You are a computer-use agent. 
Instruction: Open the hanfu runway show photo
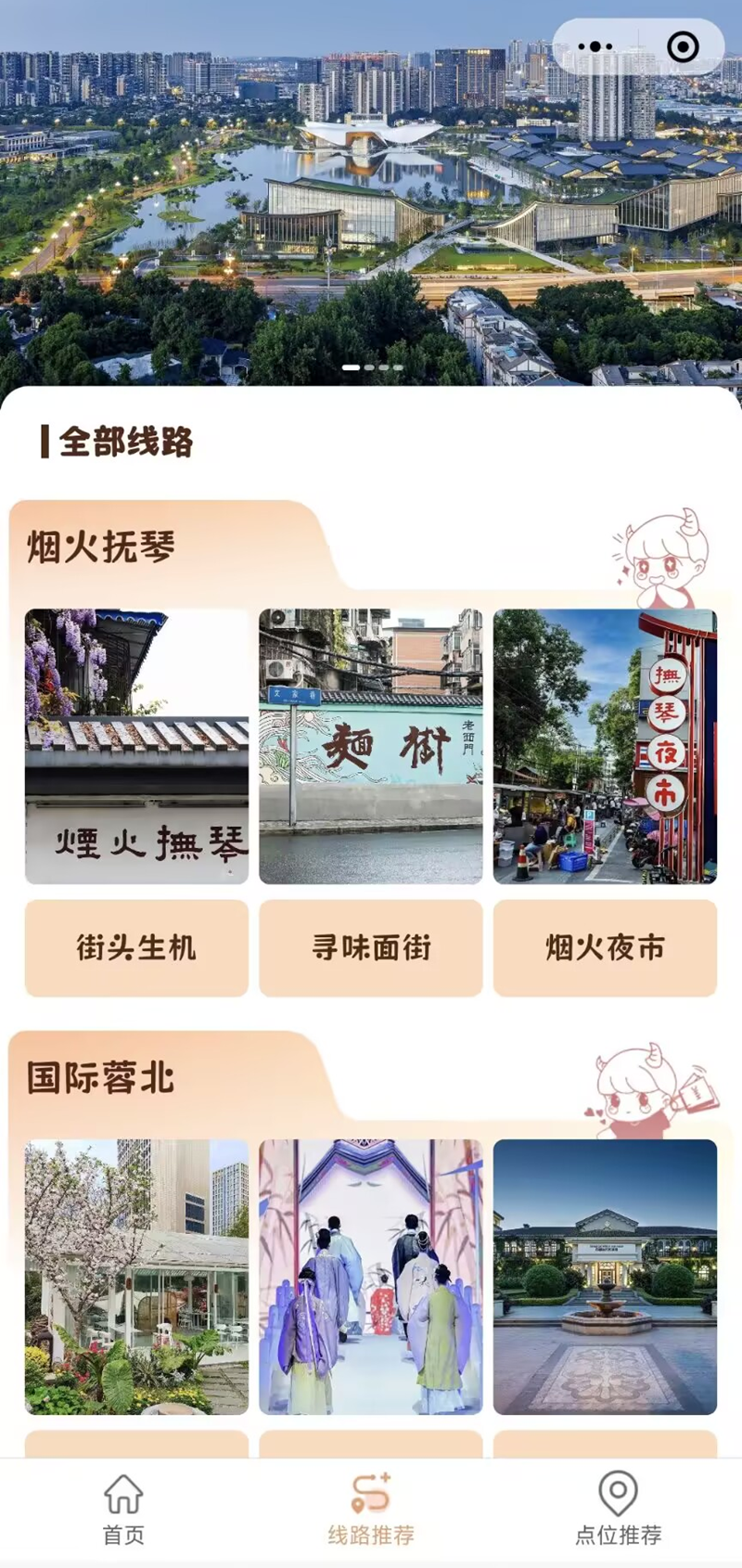pyautogui.click(x=371, y=1277)
